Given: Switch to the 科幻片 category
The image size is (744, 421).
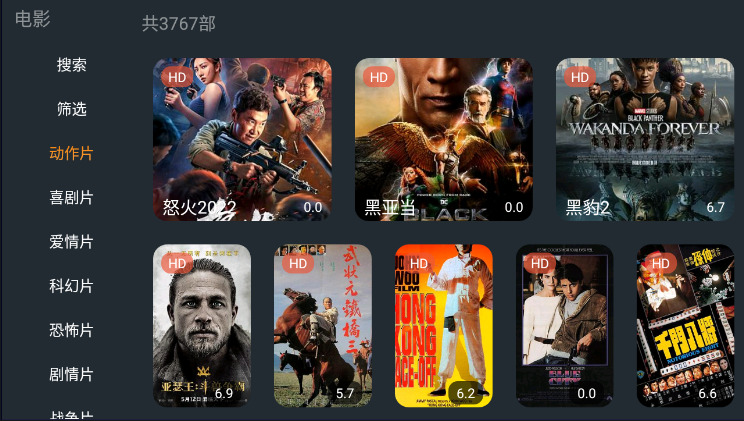Looking at the screenshot, I should pos(71,286).
